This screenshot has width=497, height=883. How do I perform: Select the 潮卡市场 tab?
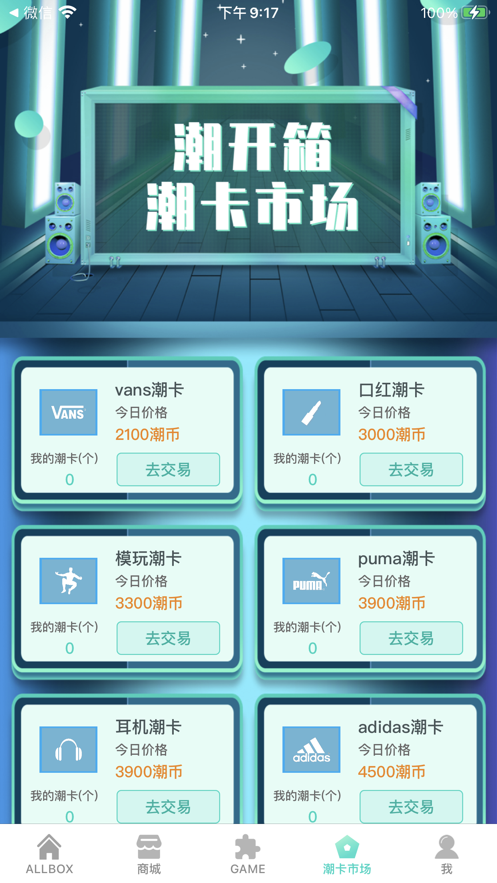pos(347,854)
